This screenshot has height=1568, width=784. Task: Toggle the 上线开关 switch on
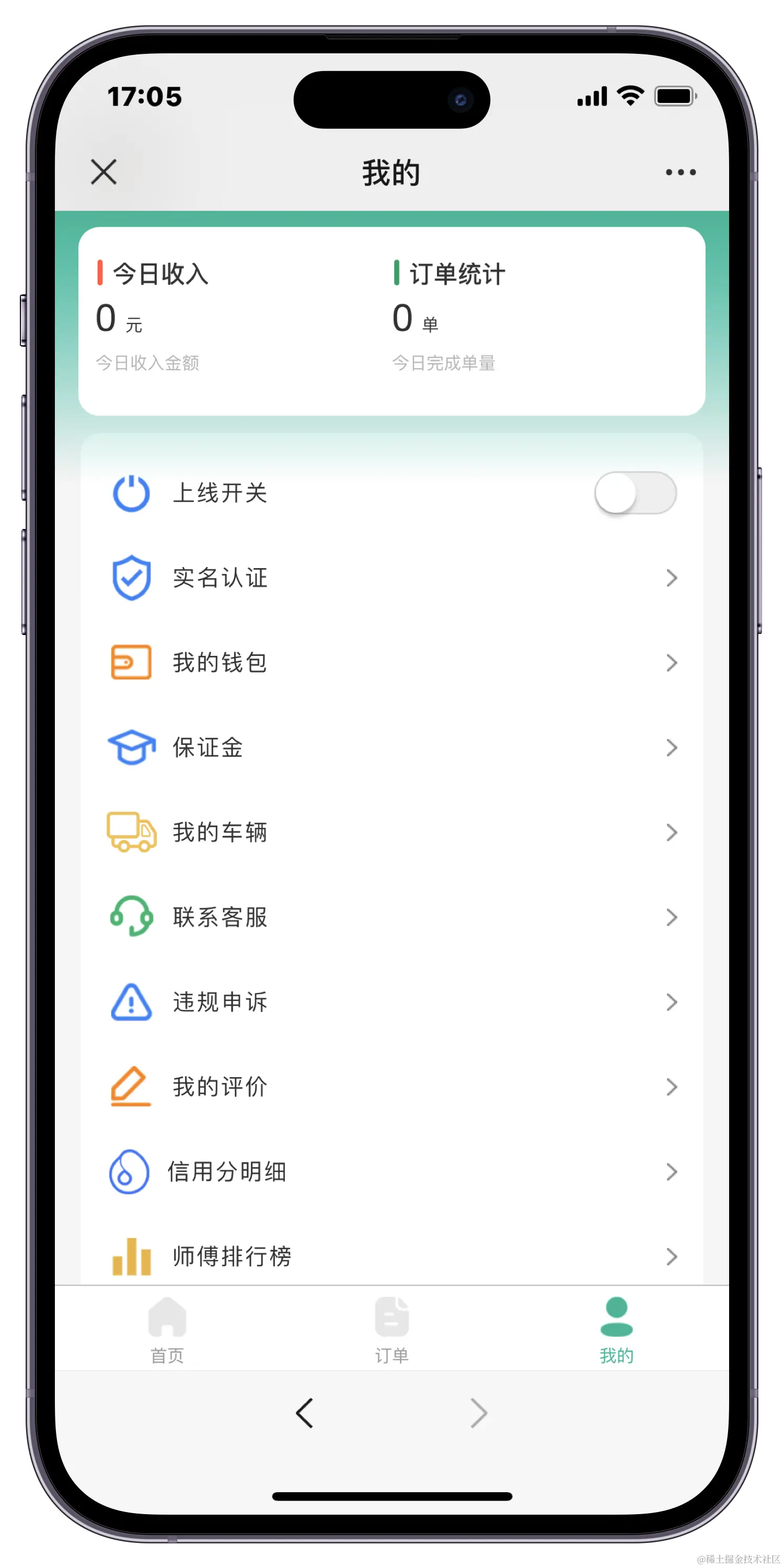point(635,492)
